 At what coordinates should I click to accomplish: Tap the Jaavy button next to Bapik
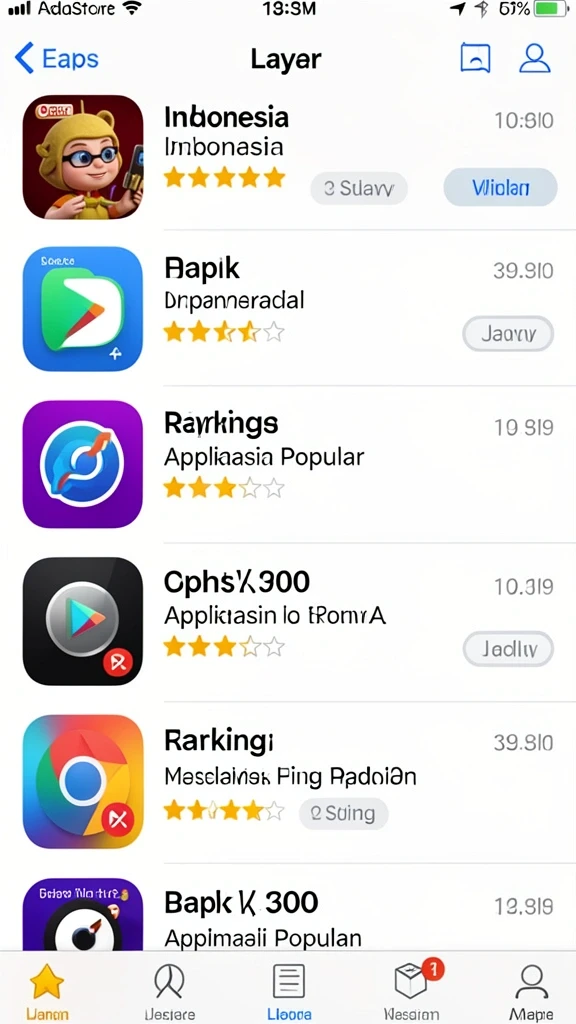[x=508, y=334]
